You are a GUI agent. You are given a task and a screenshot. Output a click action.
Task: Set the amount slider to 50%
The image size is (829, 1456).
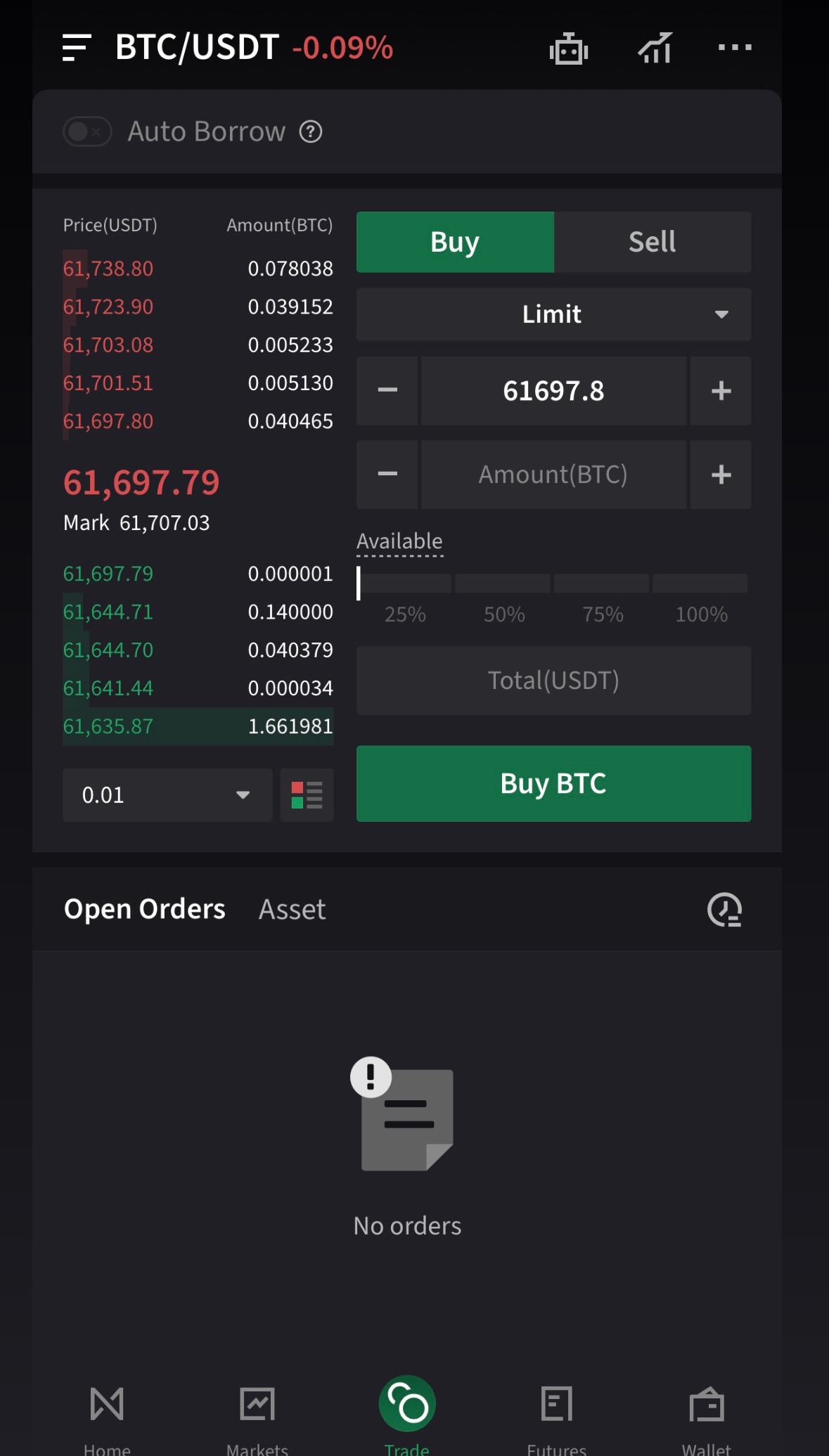(503, 584)
